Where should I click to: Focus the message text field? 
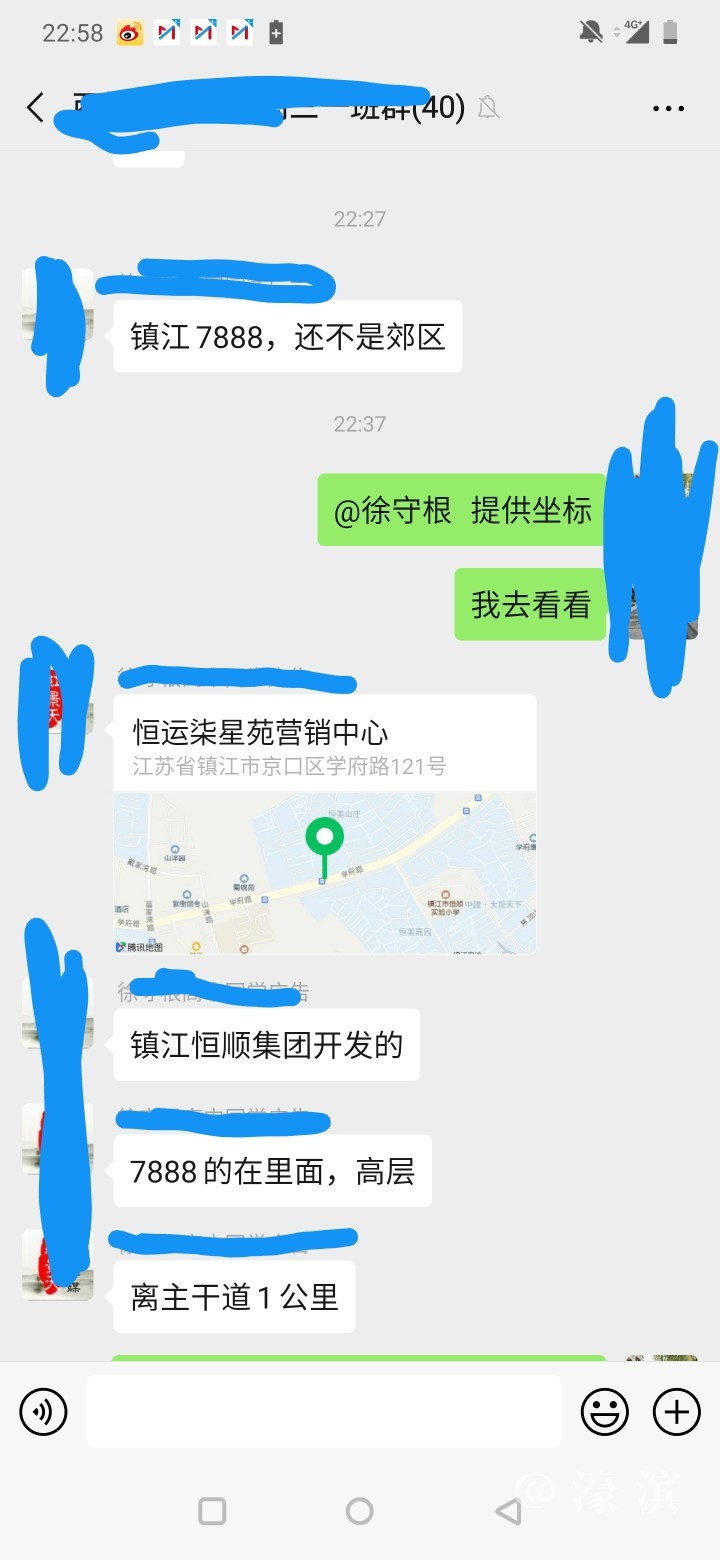point(323,1412)
